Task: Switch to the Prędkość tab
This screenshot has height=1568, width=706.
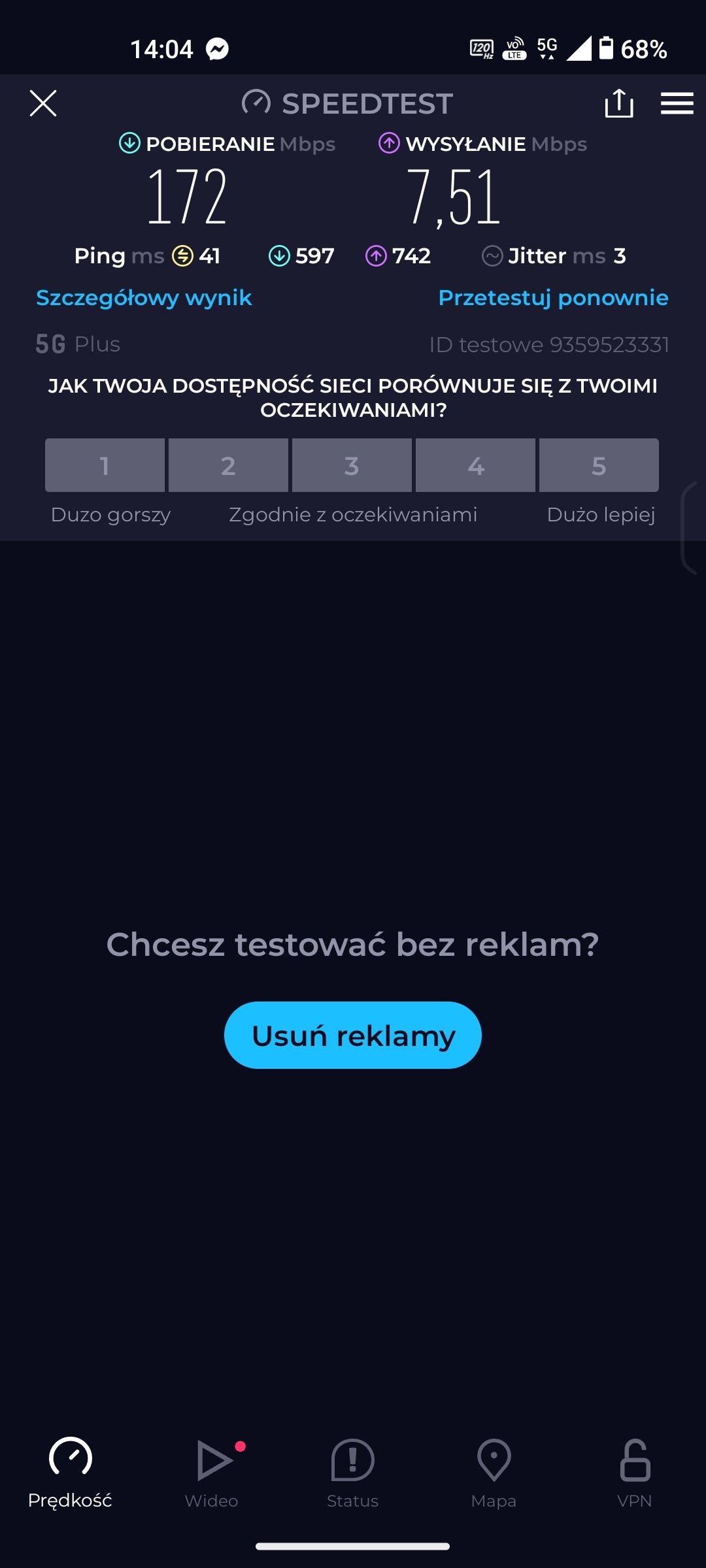Action: coord(70,1473)
